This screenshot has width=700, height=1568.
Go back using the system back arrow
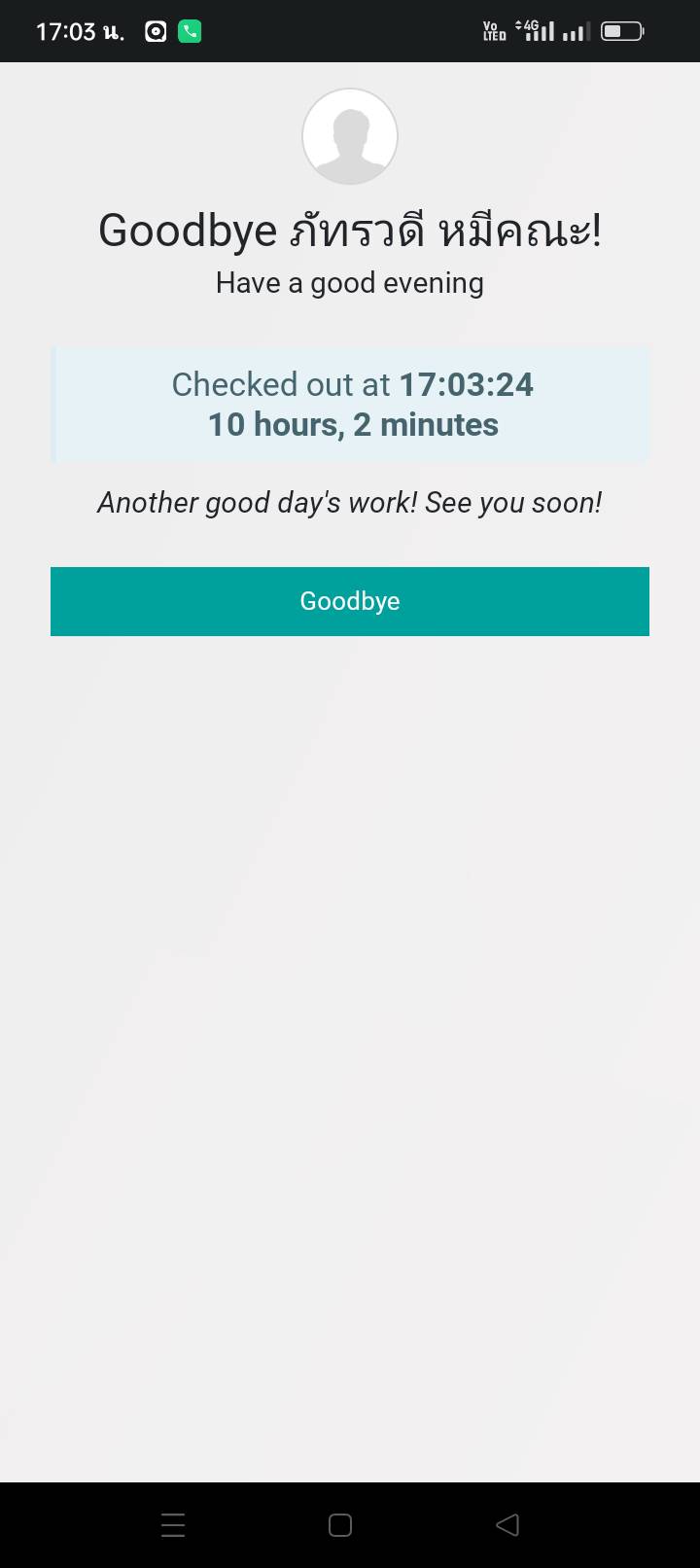point(507,1524)
